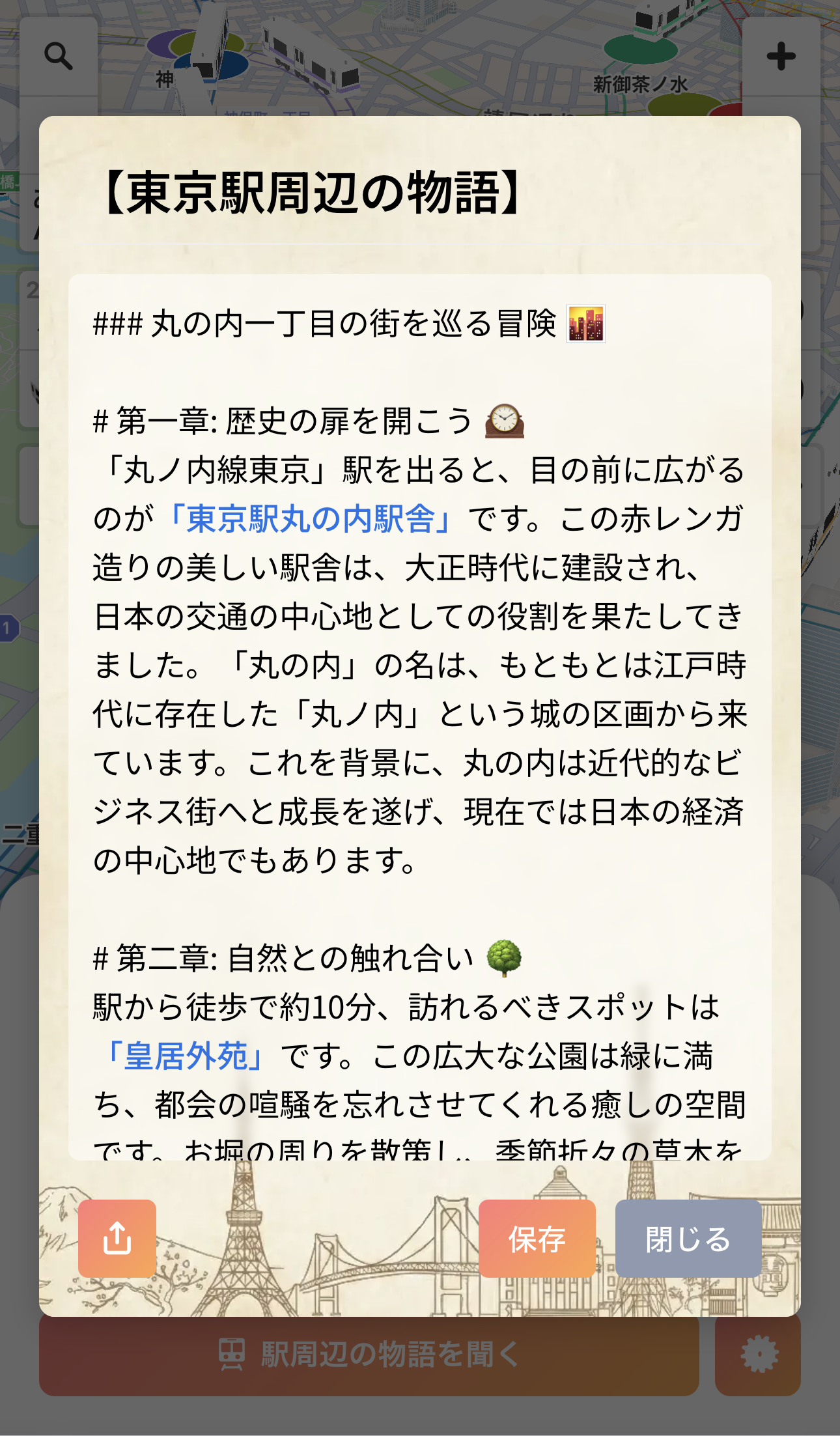
Task: Dismiss the dialog with the 閉じる button
Action: (x=690, y=1236)
